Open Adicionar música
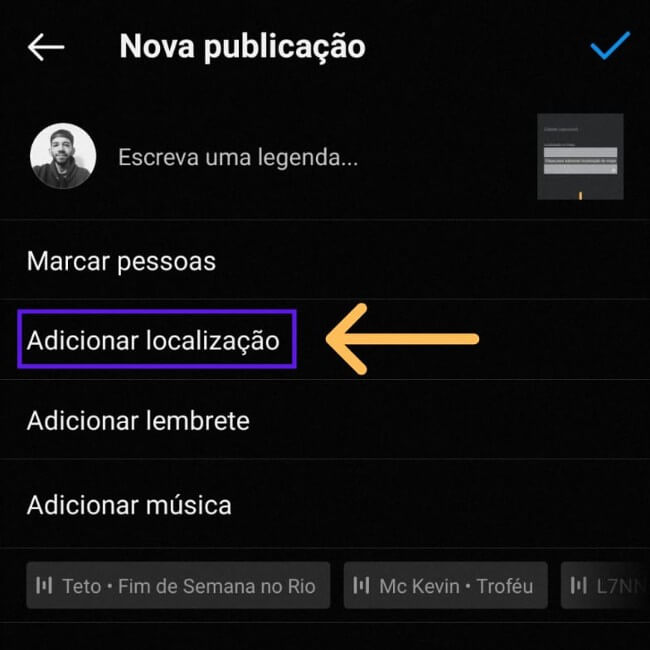This screenshot has width=650, height=650. point(129,505)
